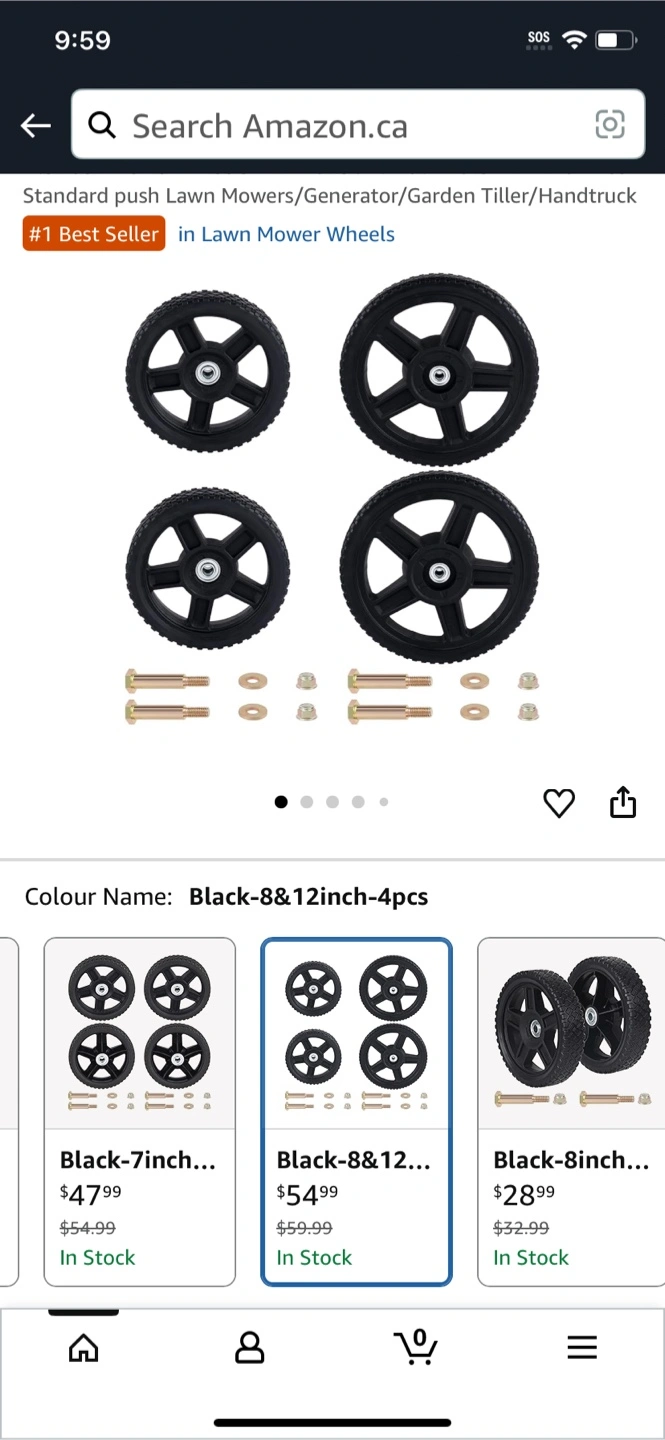Screen dimensions: 665x1440
Task: Open the account profile tab
Action: (x=249, y=1348)
